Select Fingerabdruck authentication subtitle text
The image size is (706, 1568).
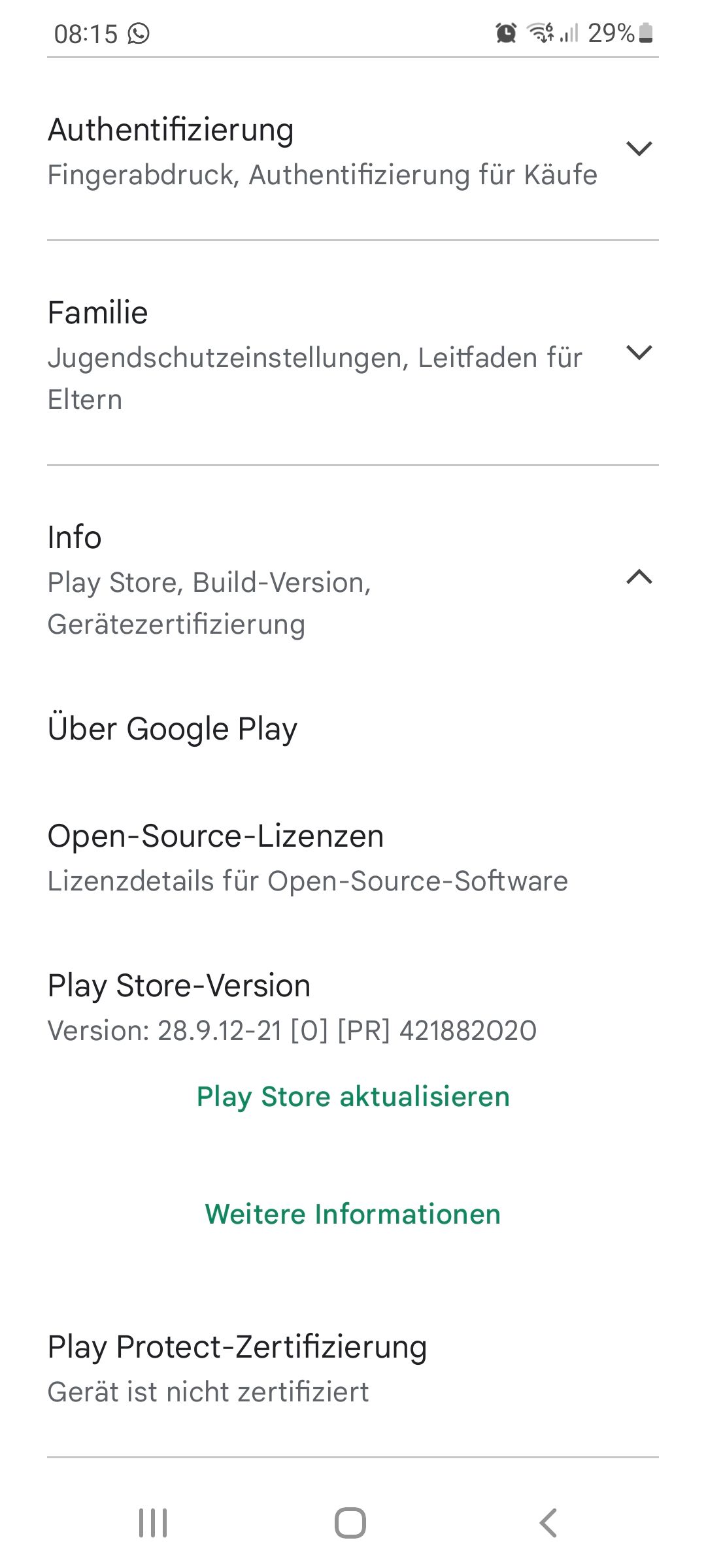[x=322, y=174]
